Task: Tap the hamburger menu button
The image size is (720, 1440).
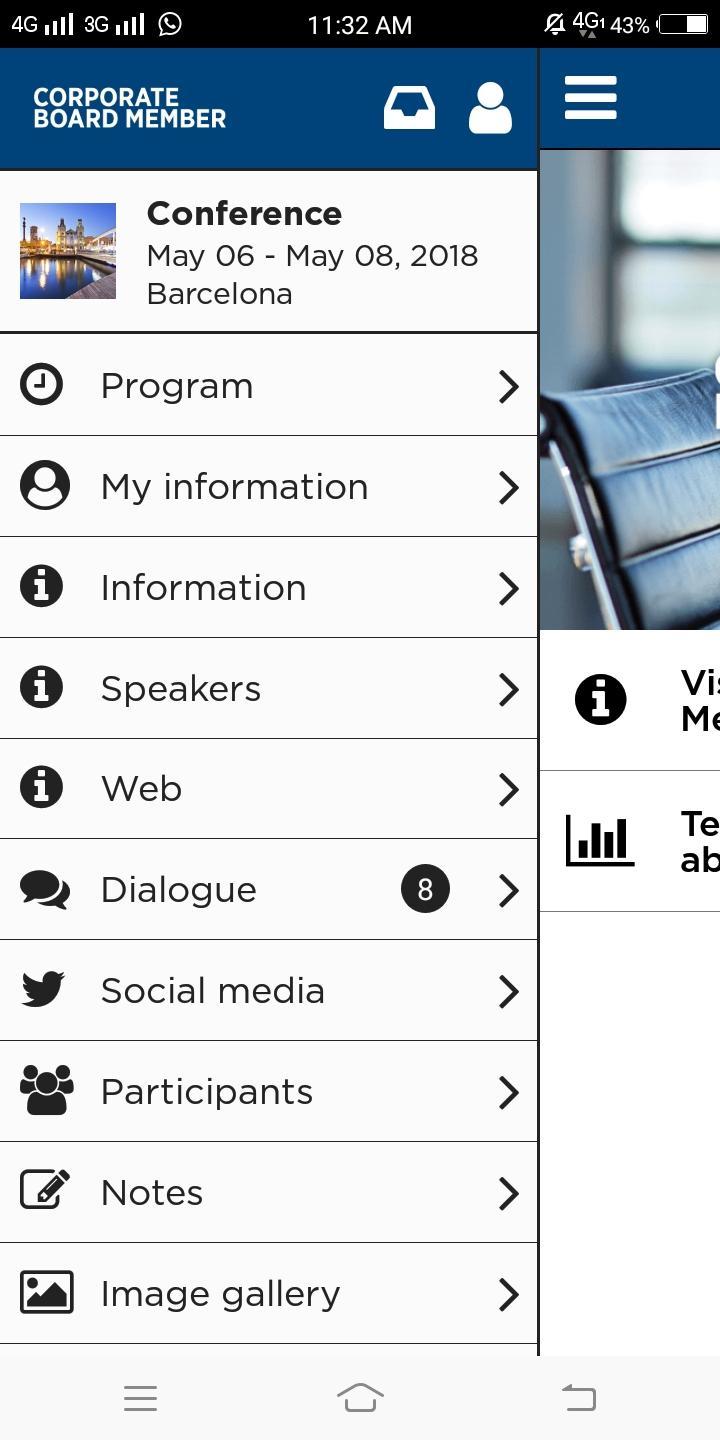Action: (x=590, y=98)
